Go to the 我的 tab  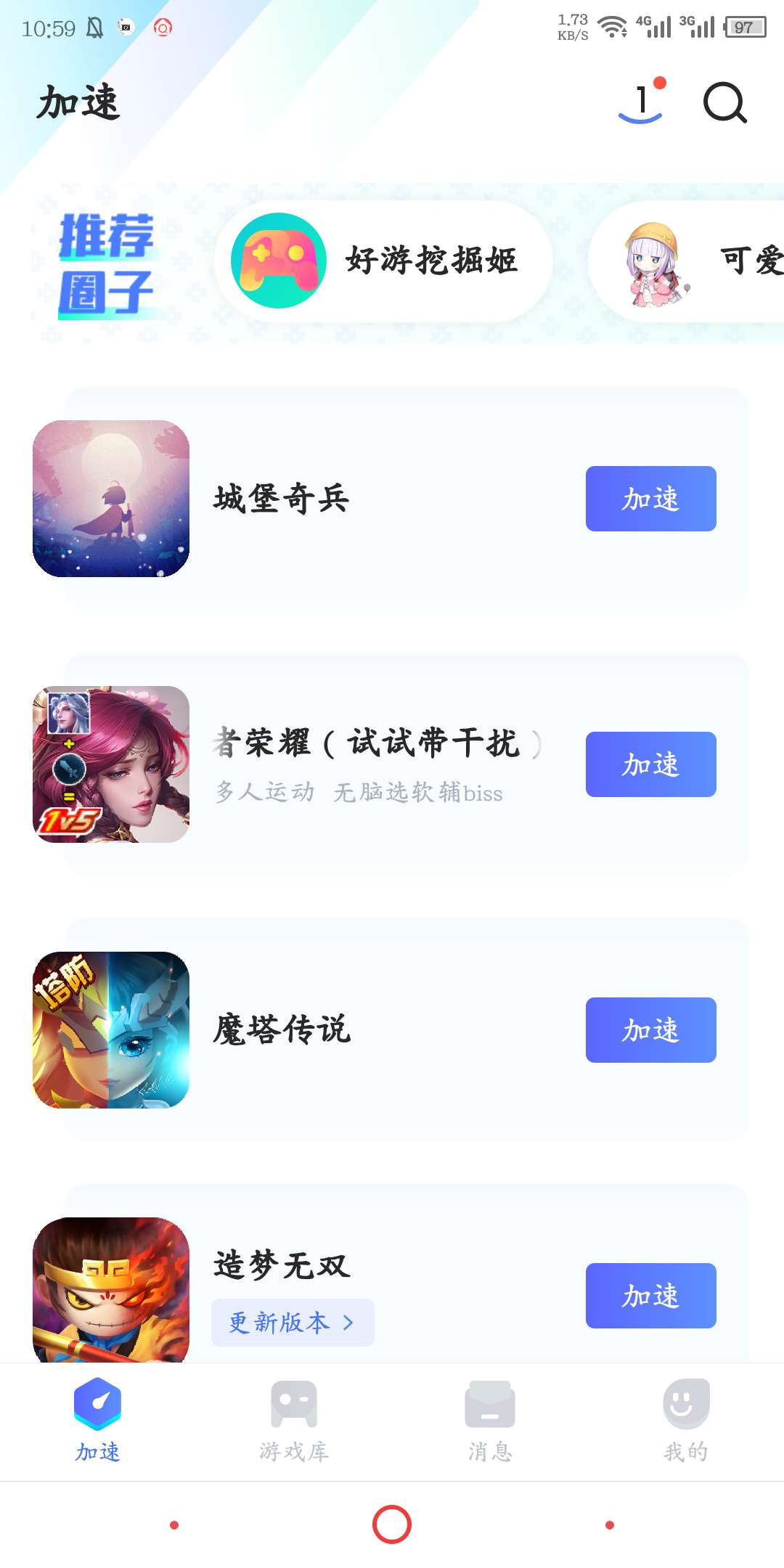click(x=686, y=1421)
